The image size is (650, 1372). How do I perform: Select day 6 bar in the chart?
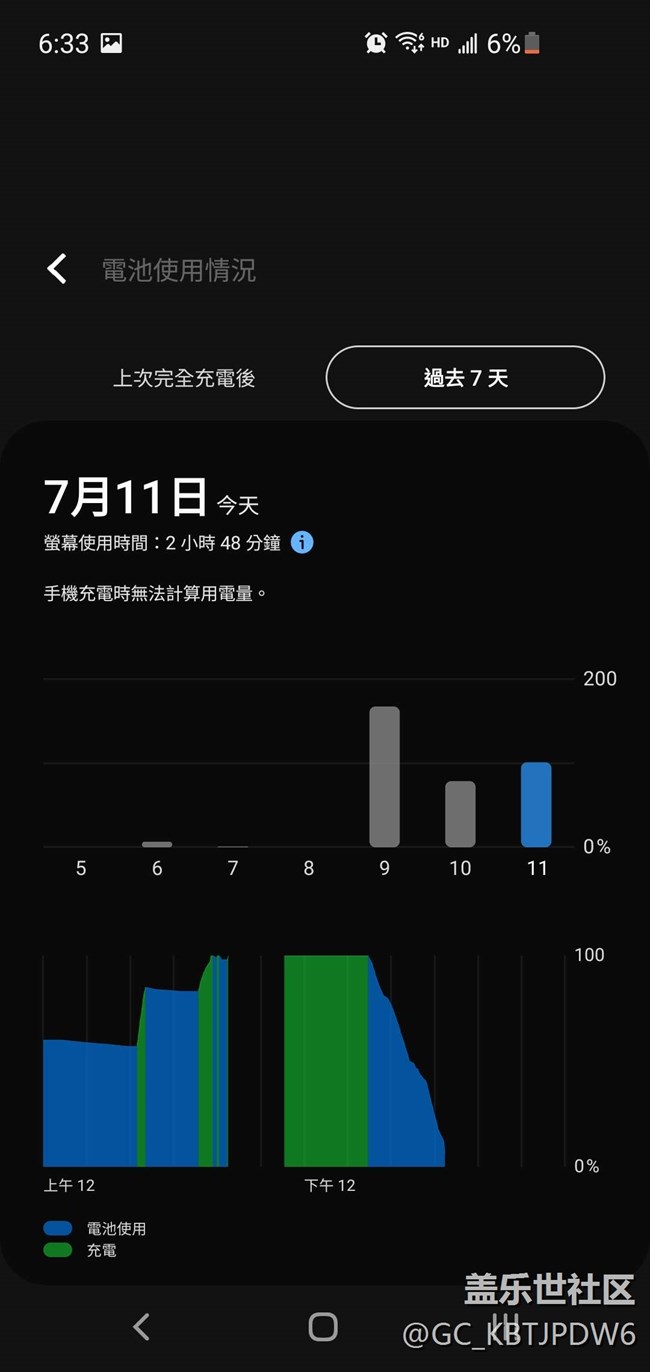pyautogui.click(x=157, y=844)
